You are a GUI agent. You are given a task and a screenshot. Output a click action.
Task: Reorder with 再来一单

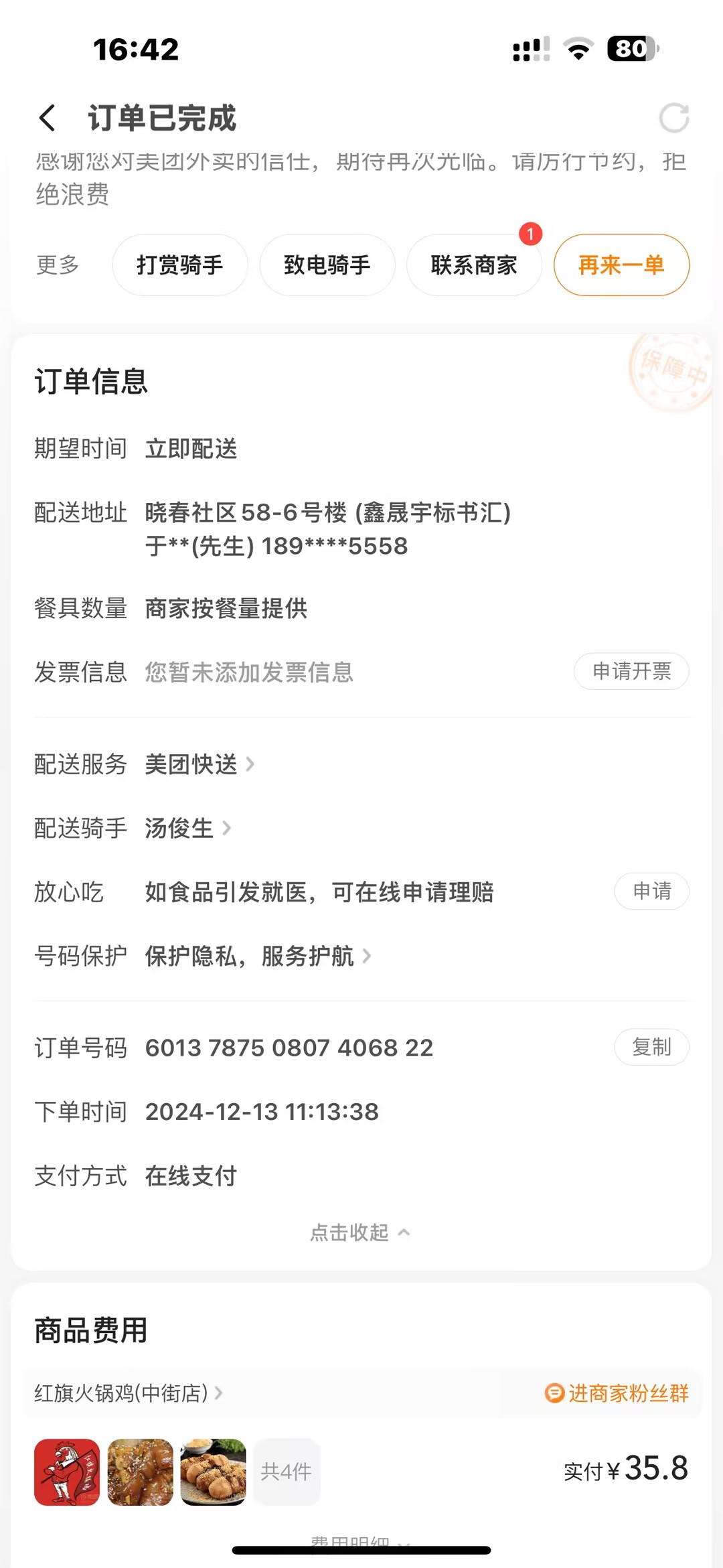click(x=621, y=265)
